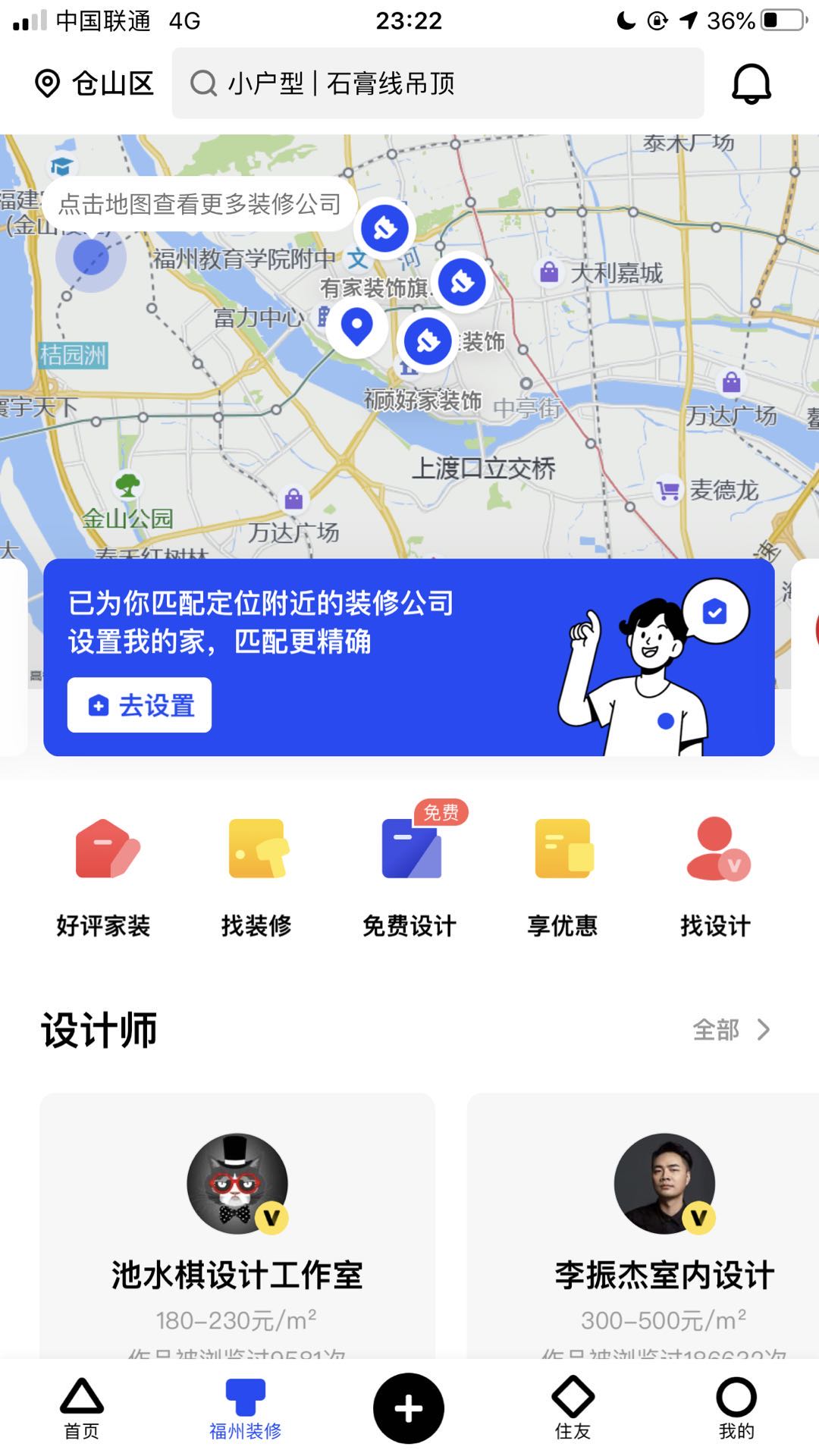
Task: Change the 仓山区 location
Action: pyautogui.click(x=95, y=83)
